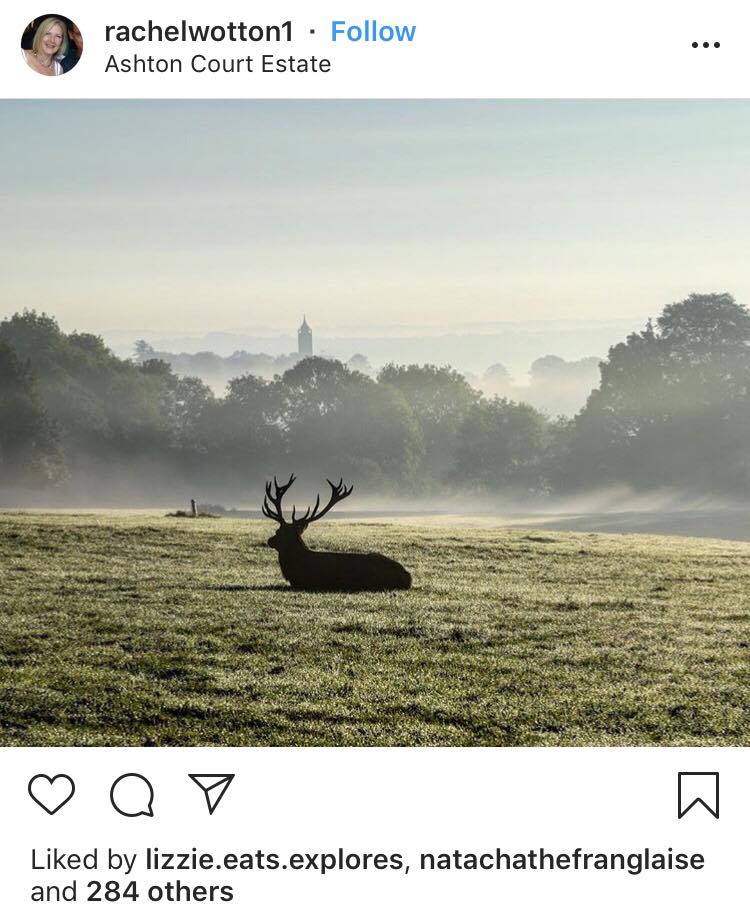The image size is (750, 917).
Task: Open rachelwotton1's profile picture
Action: 52,46
